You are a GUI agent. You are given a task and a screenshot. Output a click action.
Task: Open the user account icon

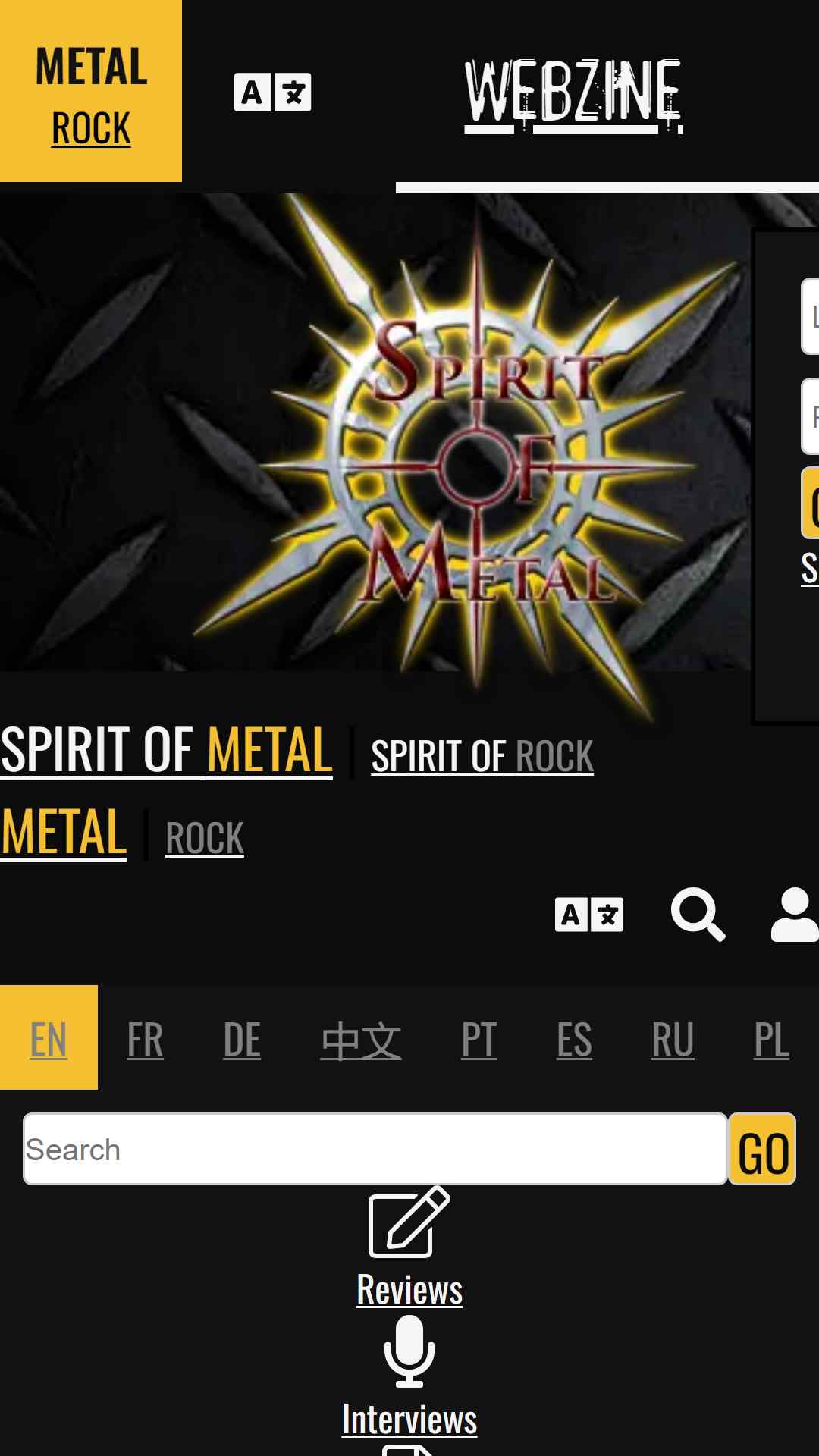(x=795, y=914)
